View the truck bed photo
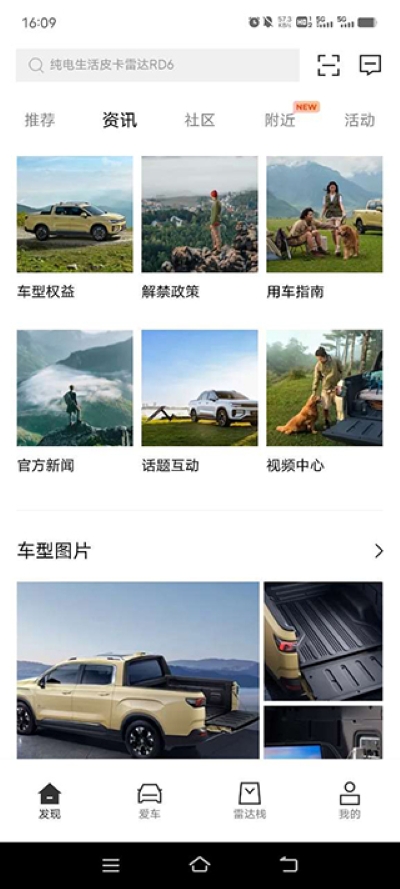Screen dimensions: 400x889 323,641
